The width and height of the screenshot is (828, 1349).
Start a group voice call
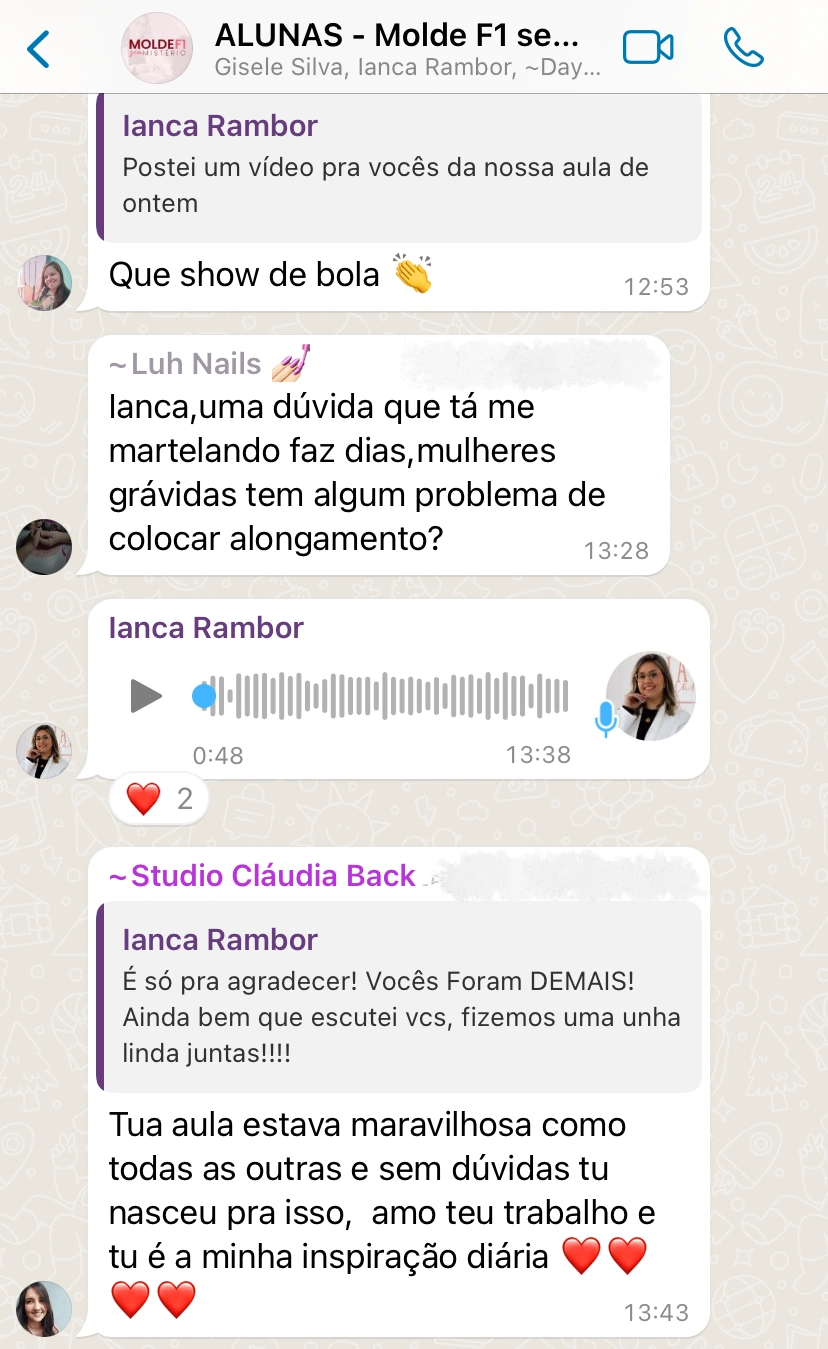[743, 47]
